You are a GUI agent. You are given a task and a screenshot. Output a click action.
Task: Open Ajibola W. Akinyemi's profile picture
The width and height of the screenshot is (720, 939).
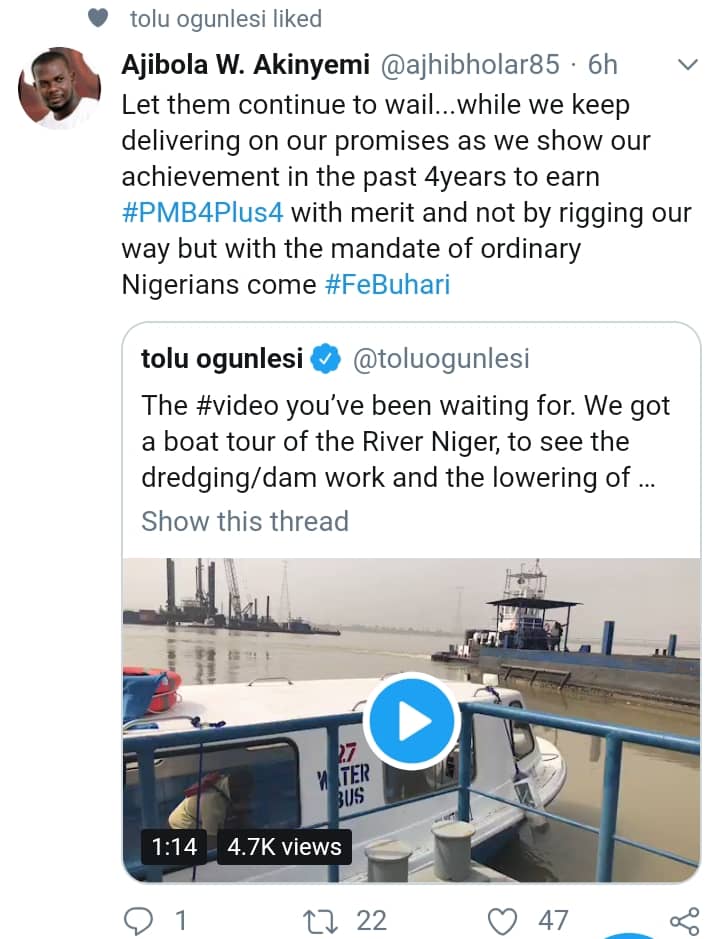tap(59, 88)
